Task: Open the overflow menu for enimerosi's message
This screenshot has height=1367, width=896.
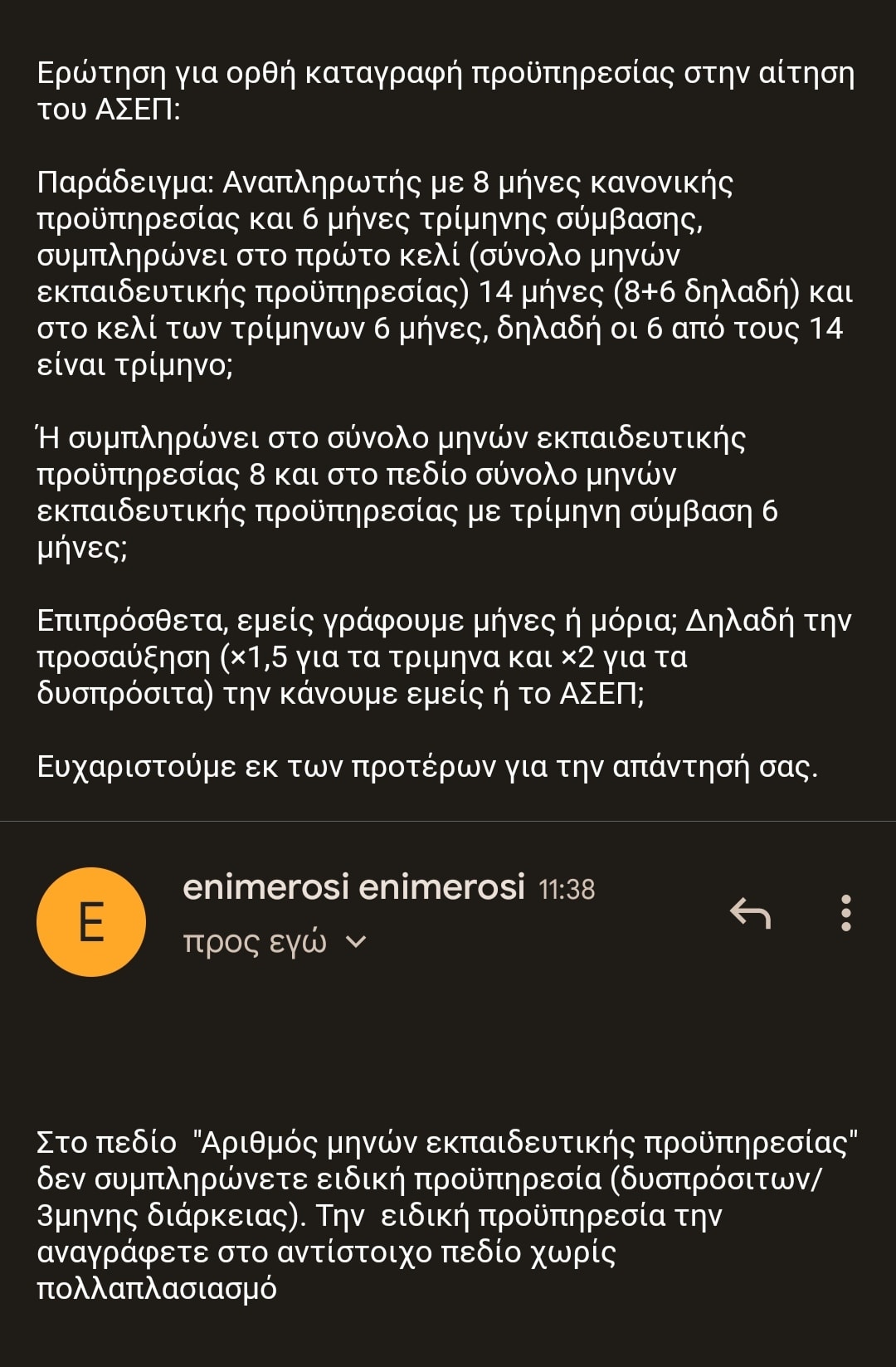Action: [845, 913]
